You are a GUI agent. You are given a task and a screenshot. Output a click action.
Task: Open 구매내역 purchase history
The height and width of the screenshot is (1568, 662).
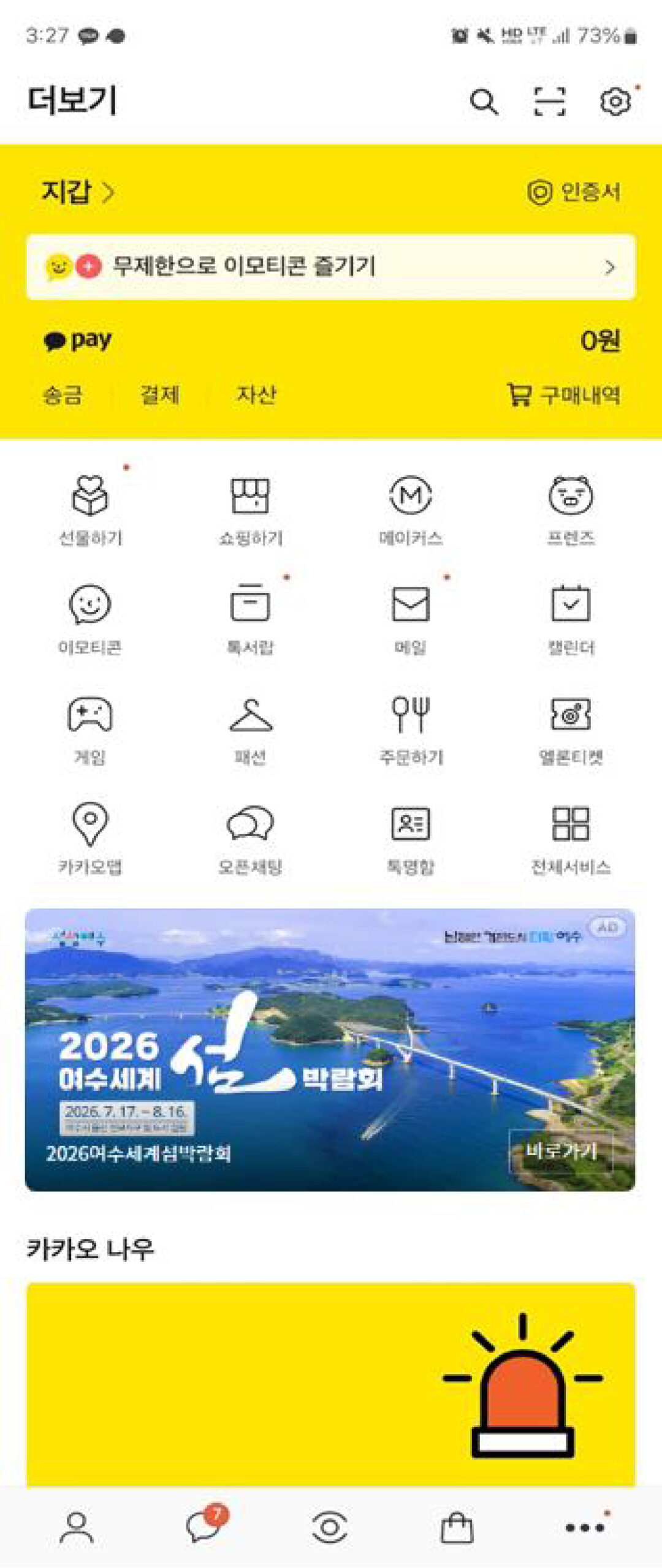click(x=564, y=395)
